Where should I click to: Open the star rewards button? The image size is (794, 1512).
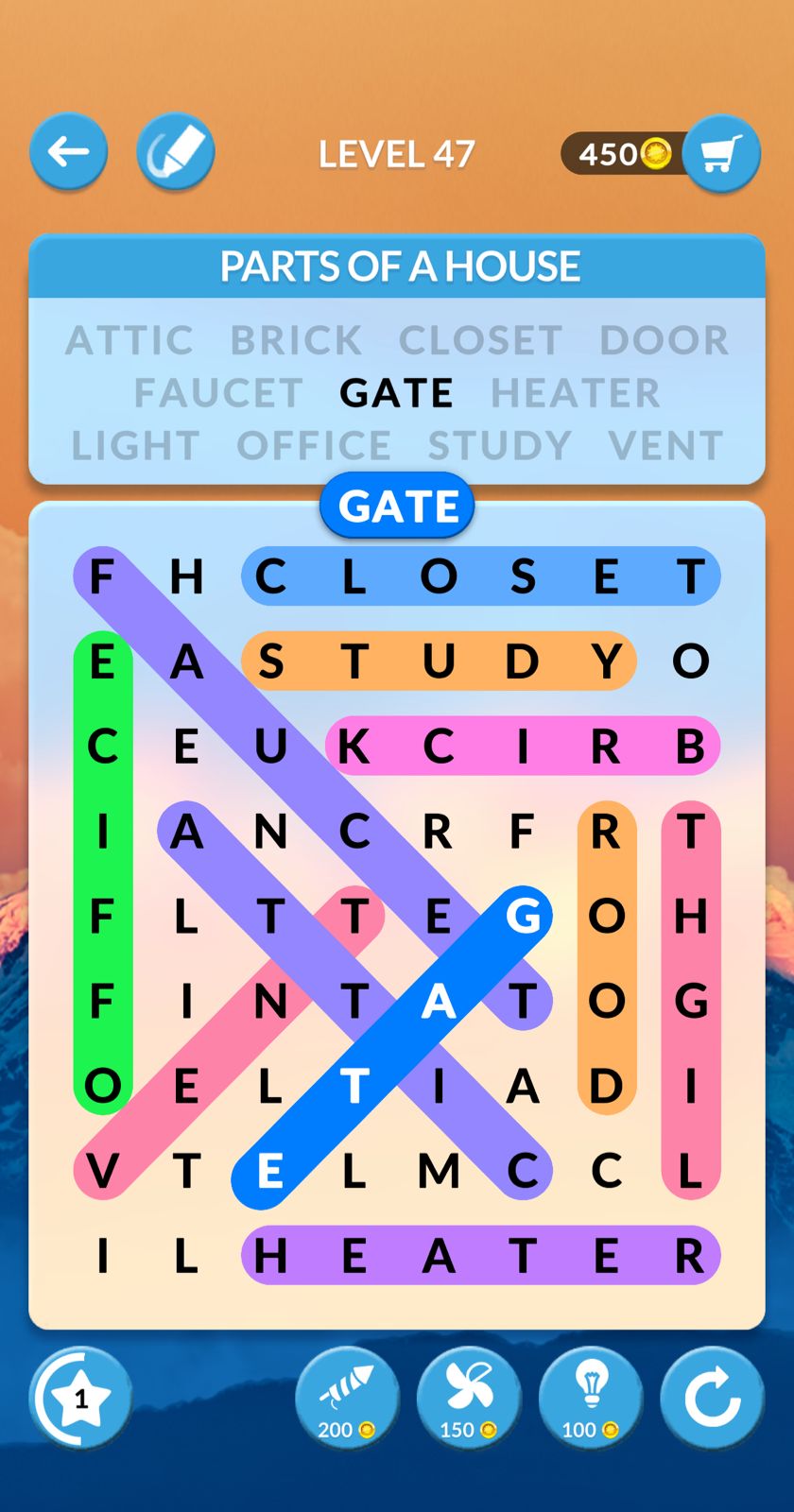pyautogui.click(x=80, y=1398)
